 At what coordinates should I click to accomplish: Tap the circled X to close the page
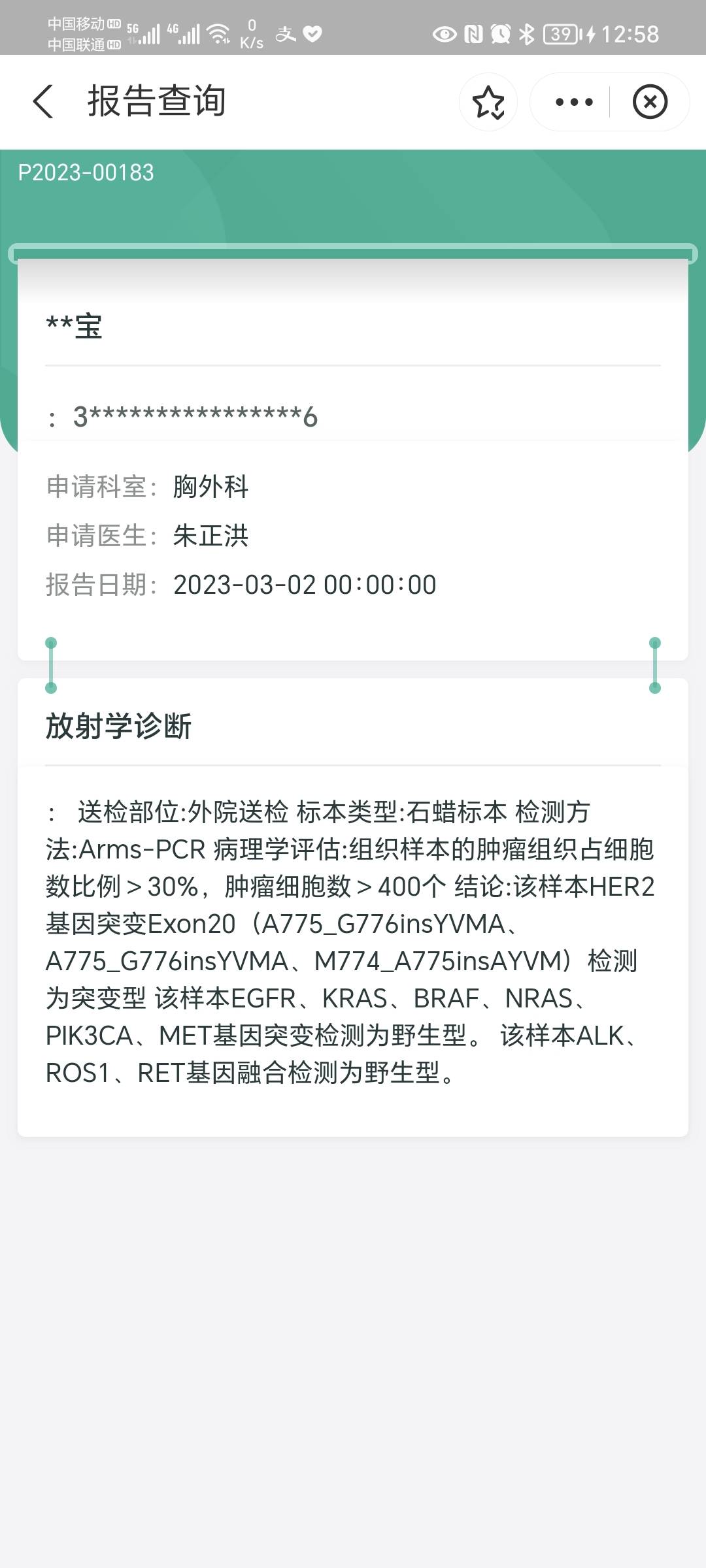(x=650, y=102)
